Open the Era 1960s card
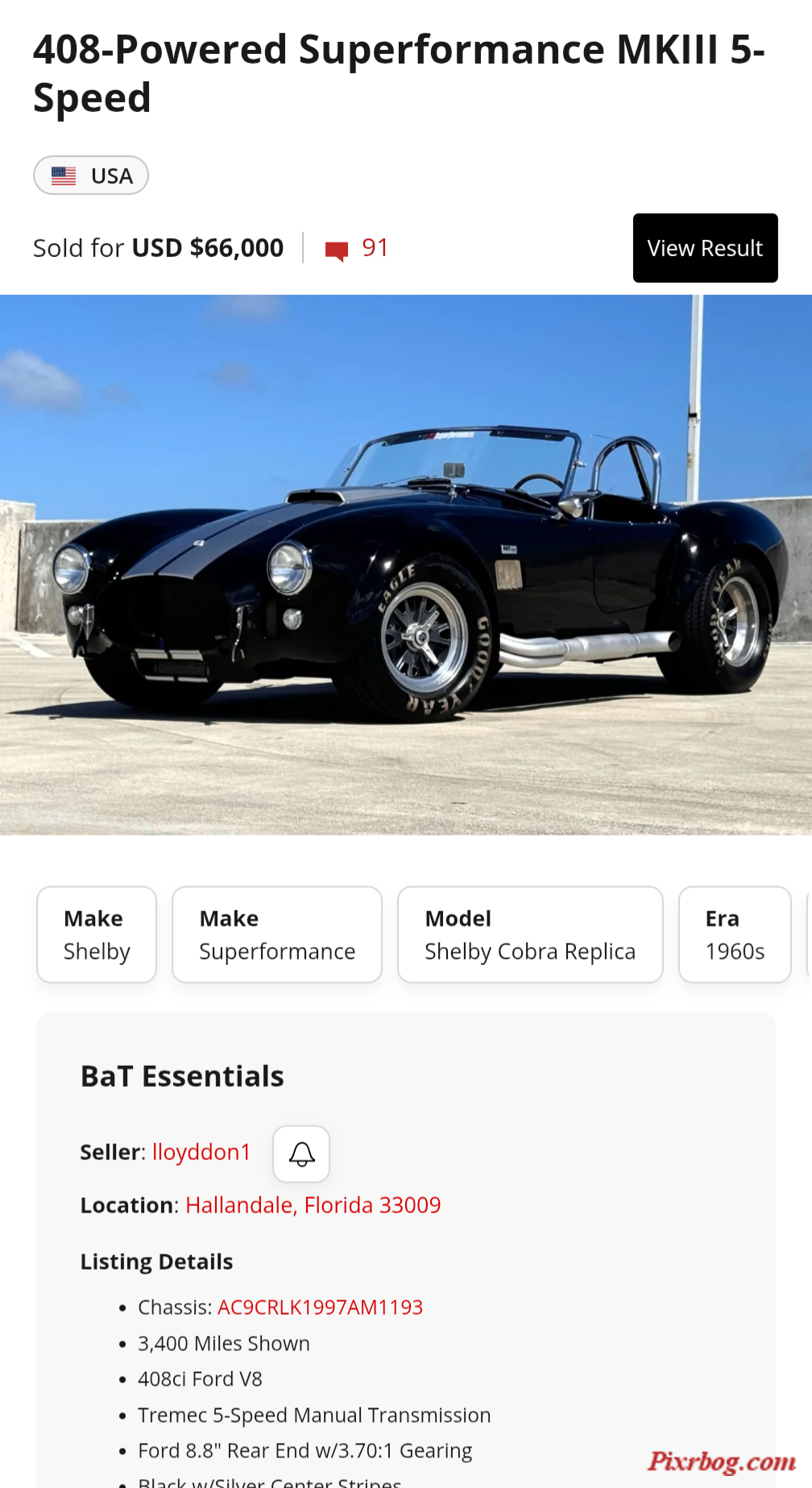The image size is (812, 1488). tap(735, 935)
